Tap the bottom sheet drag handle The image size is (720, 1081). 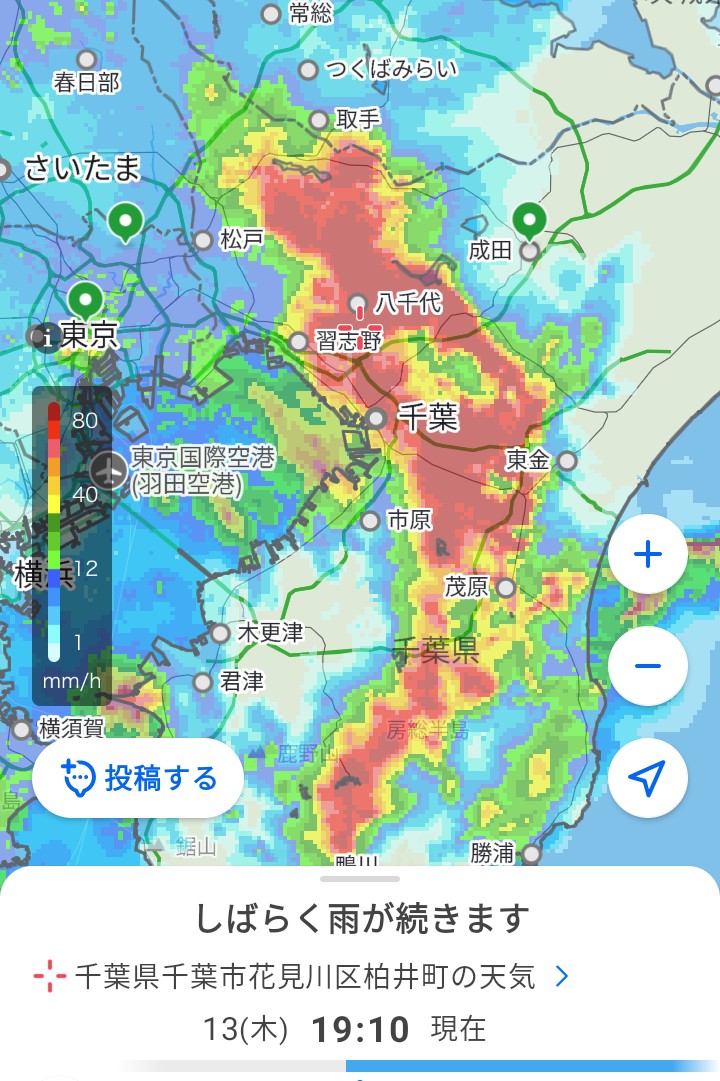(360, 879)
